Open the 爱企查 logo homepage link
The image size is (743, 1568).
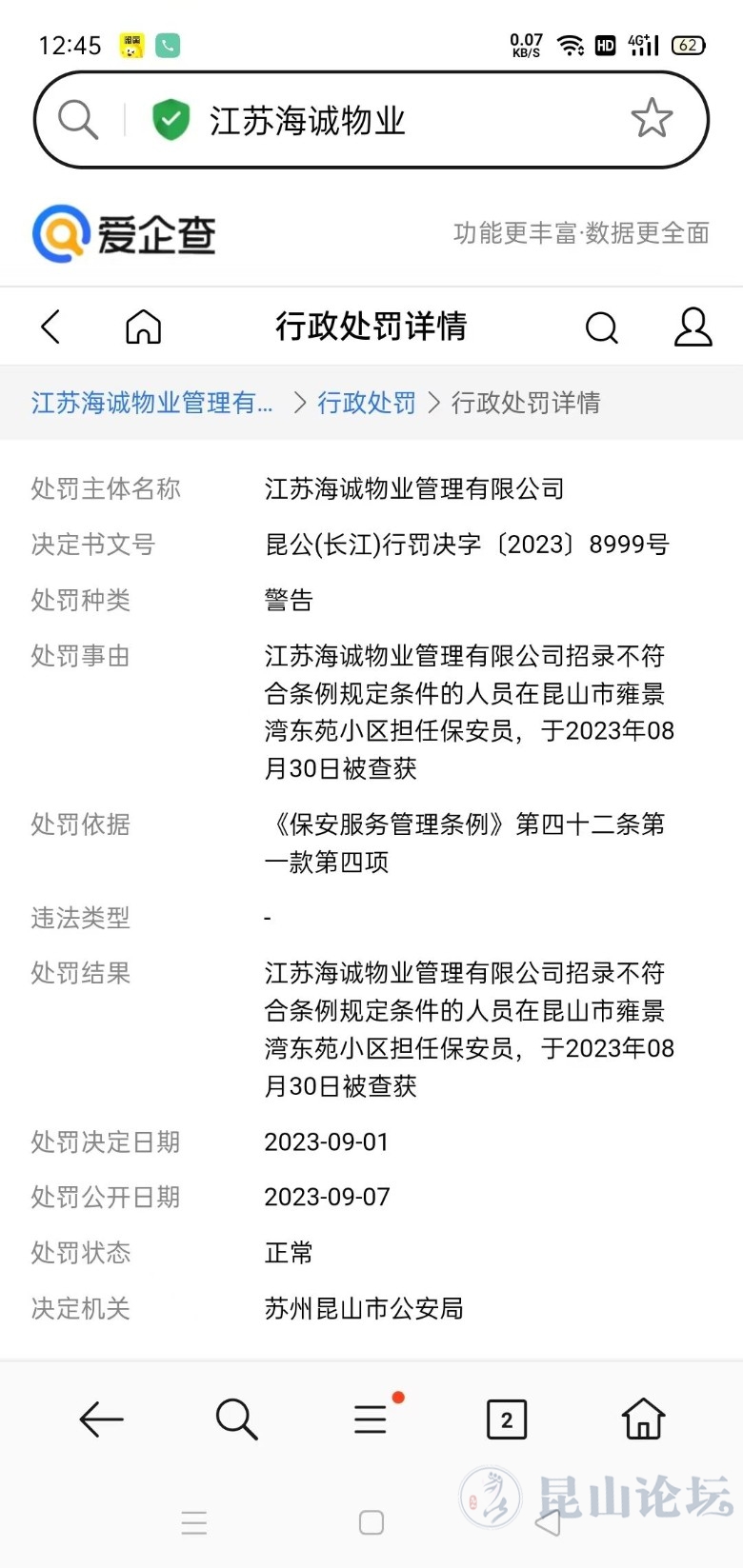[125, 234]
